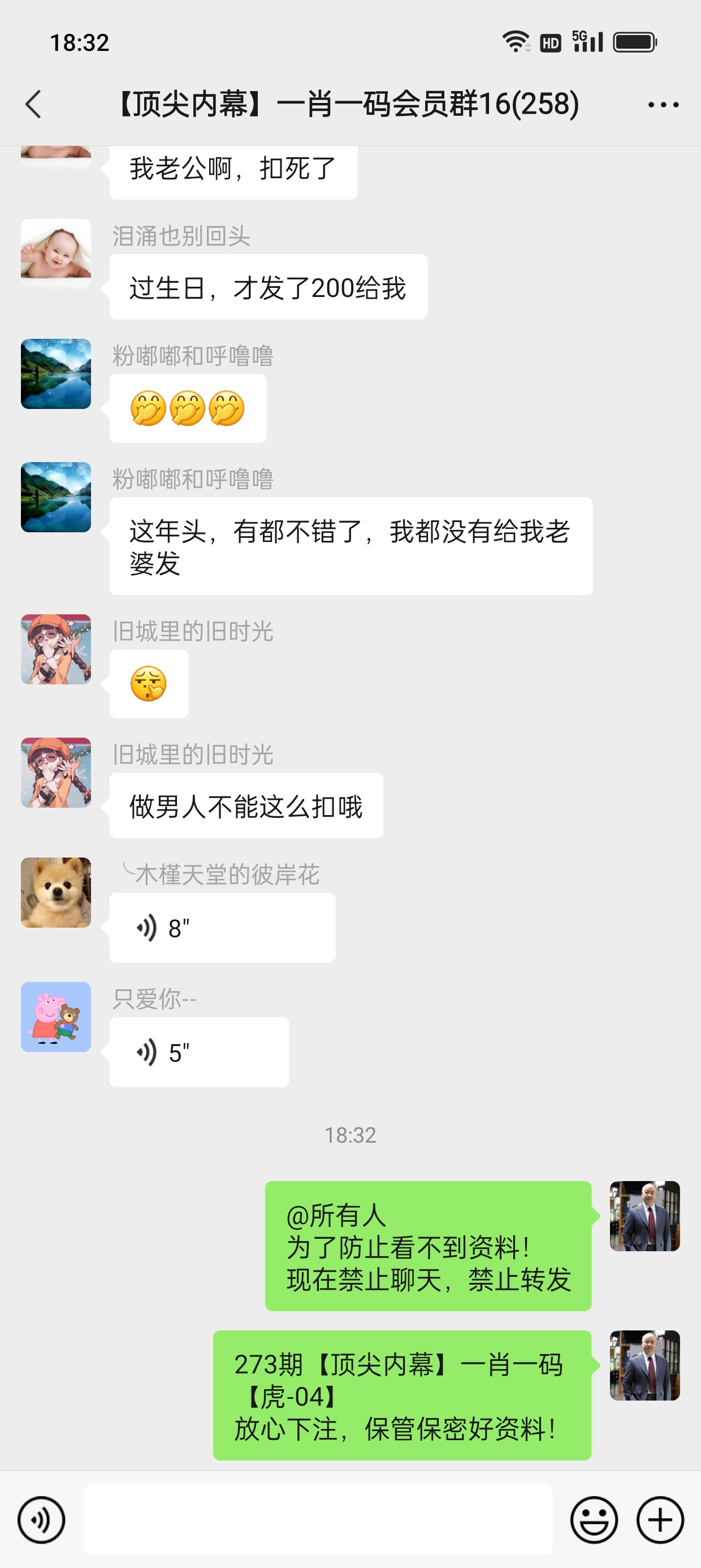Open own avatar next to @所有人 message
The image size is (701, 1568).
pyautogui.click(x=645, y=1216)
